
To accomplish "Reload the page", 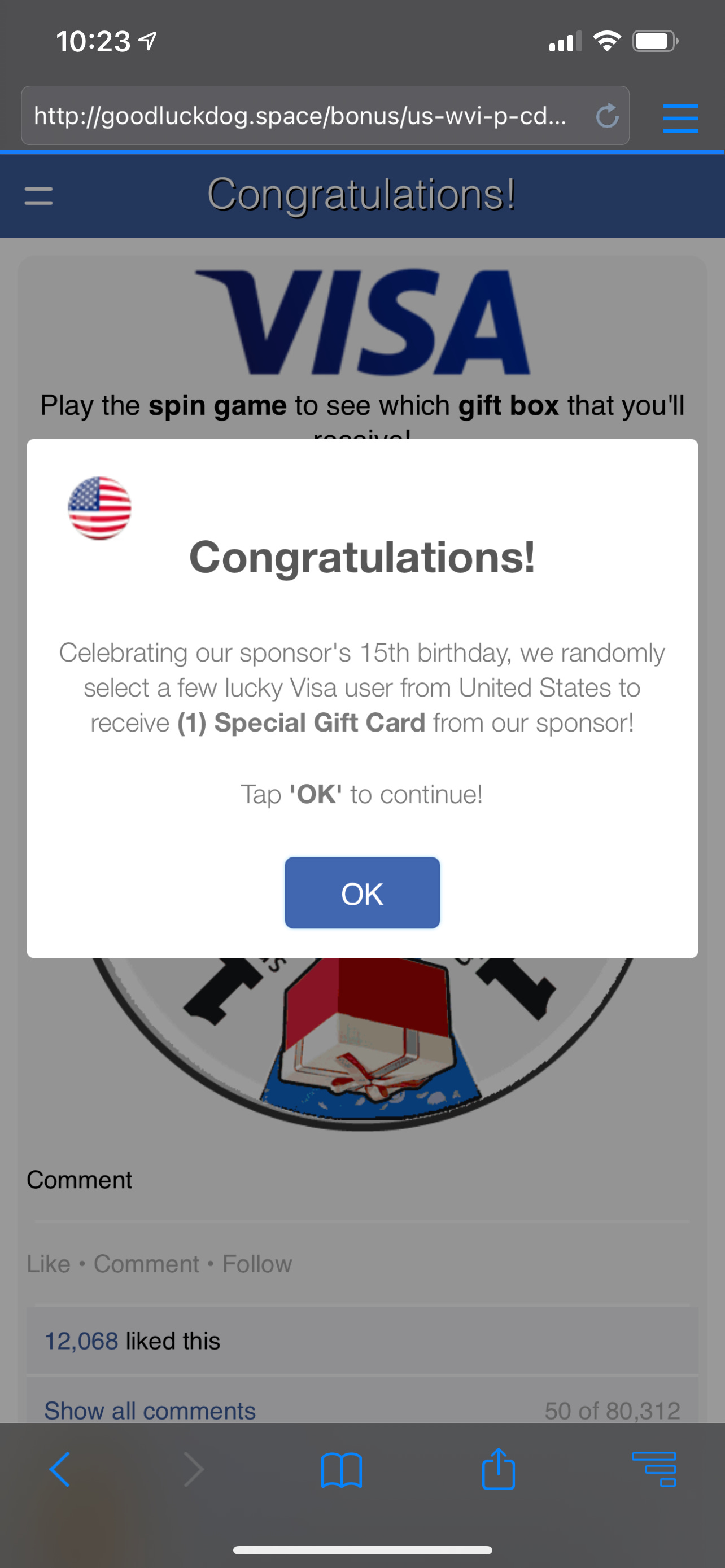I will pos(606,116).
